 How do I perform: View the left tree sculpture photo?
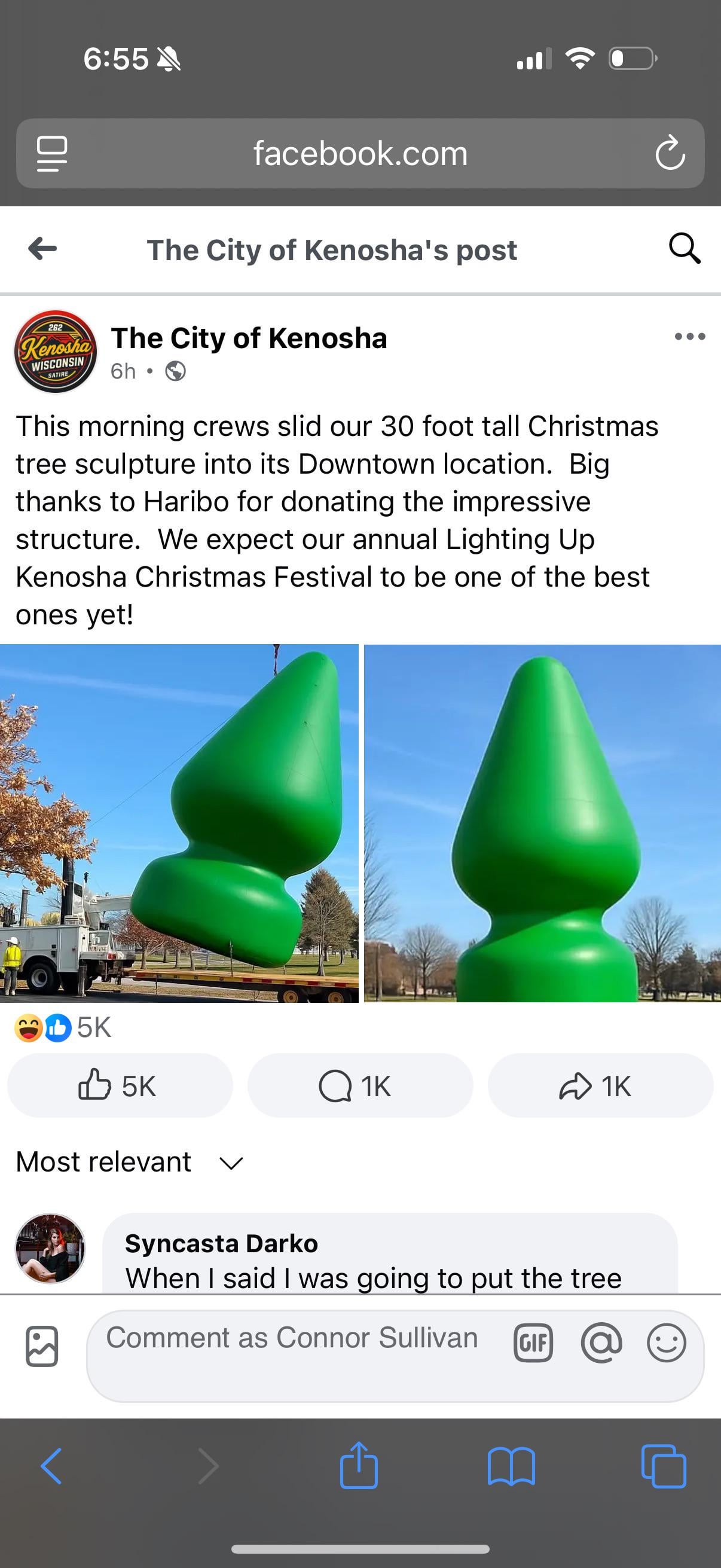(179, 823)
